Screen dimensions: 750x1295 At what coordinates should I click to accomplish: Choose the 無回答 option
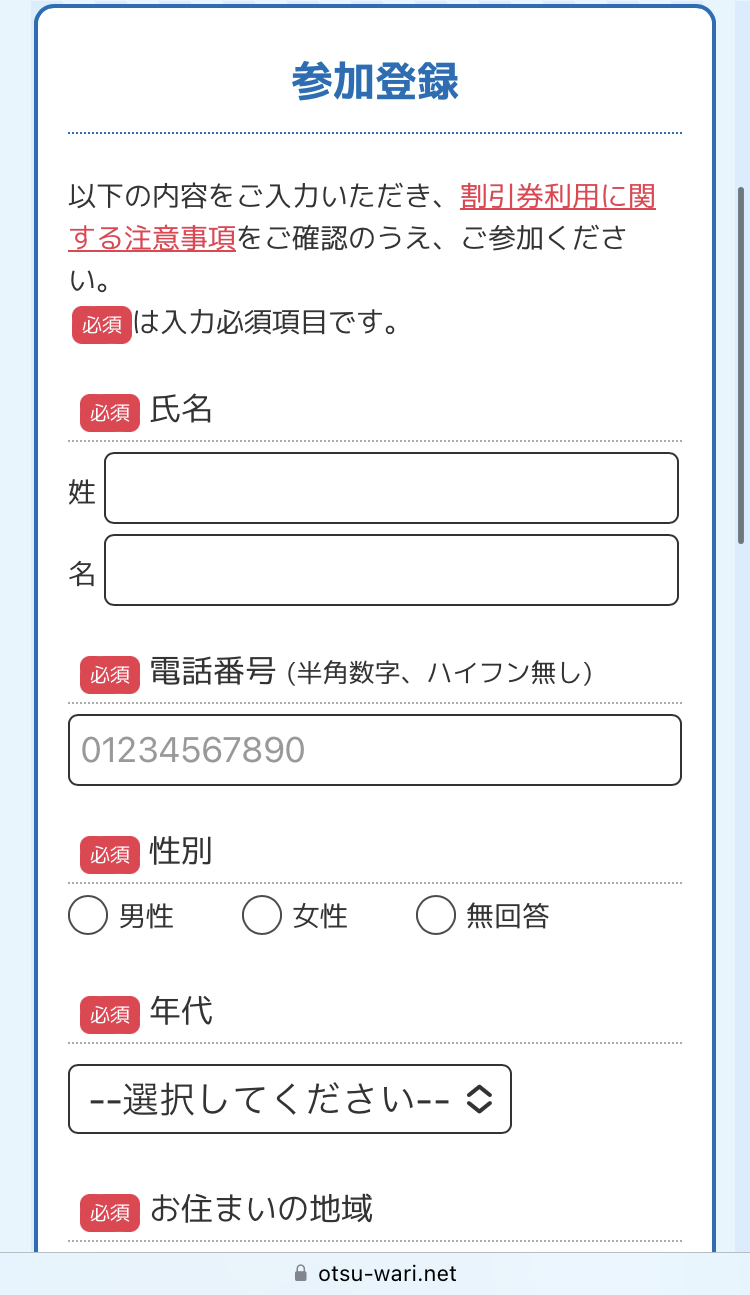tap(437, 915)
